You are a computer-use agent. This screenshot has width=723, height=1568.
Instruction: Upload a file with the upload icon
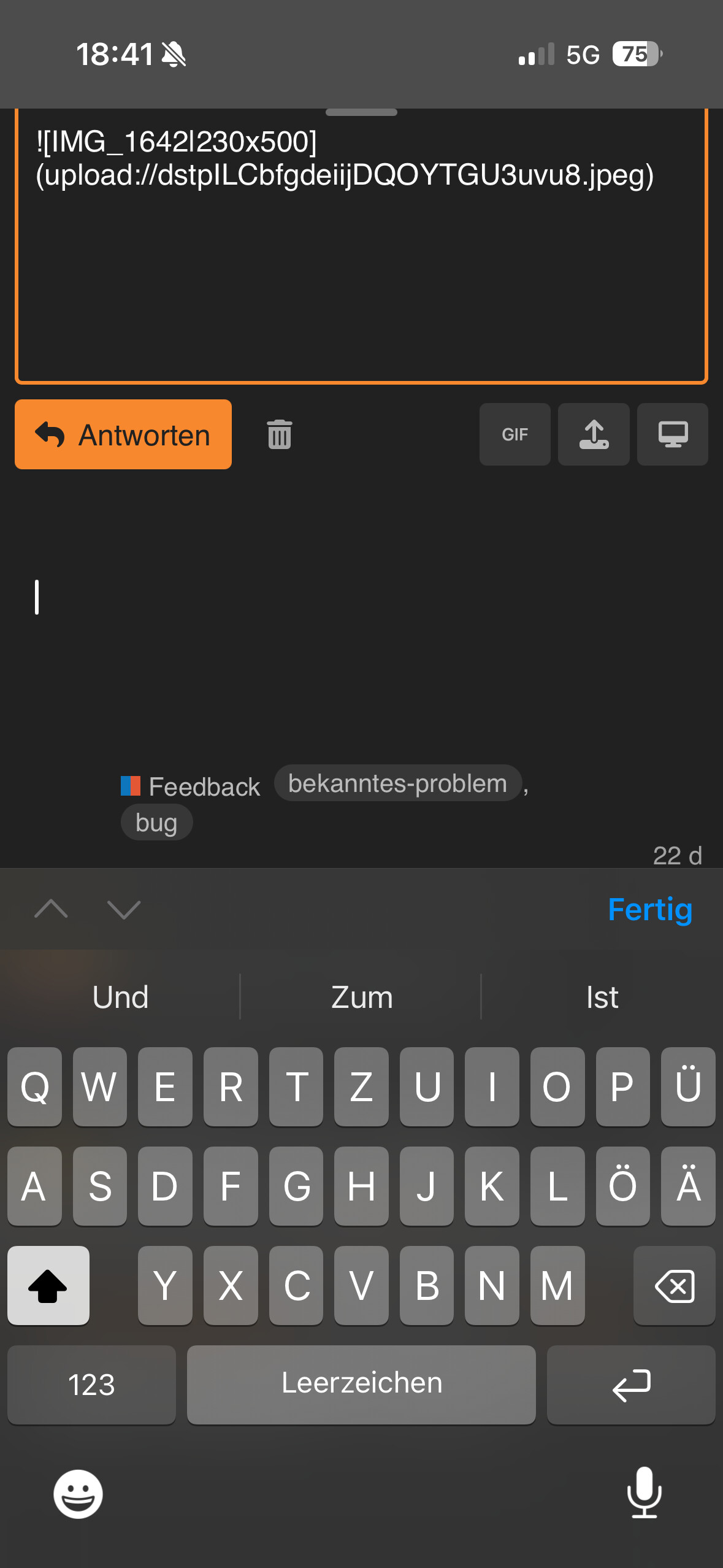pyautogui.click(x=594, y=434)
